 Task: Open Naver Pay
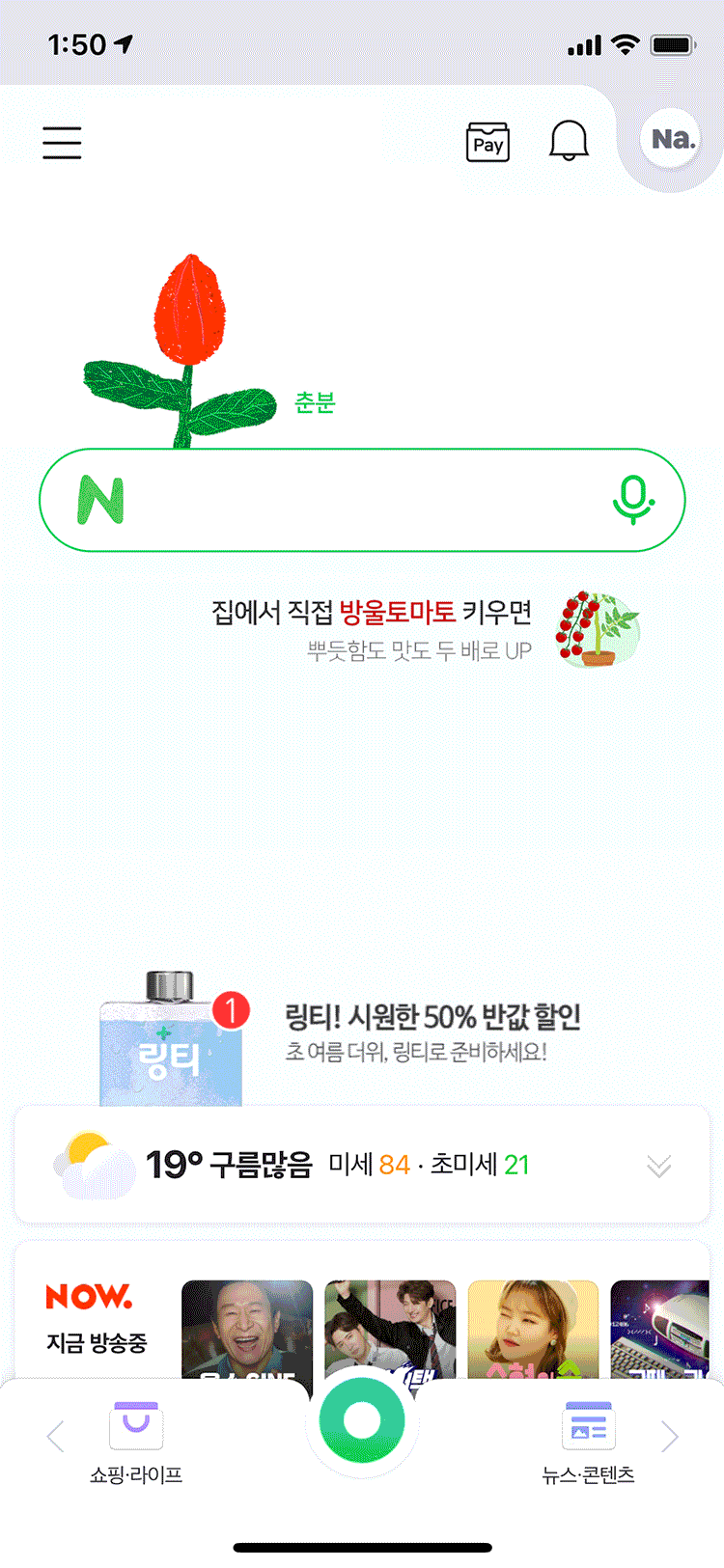pos(487,143)
